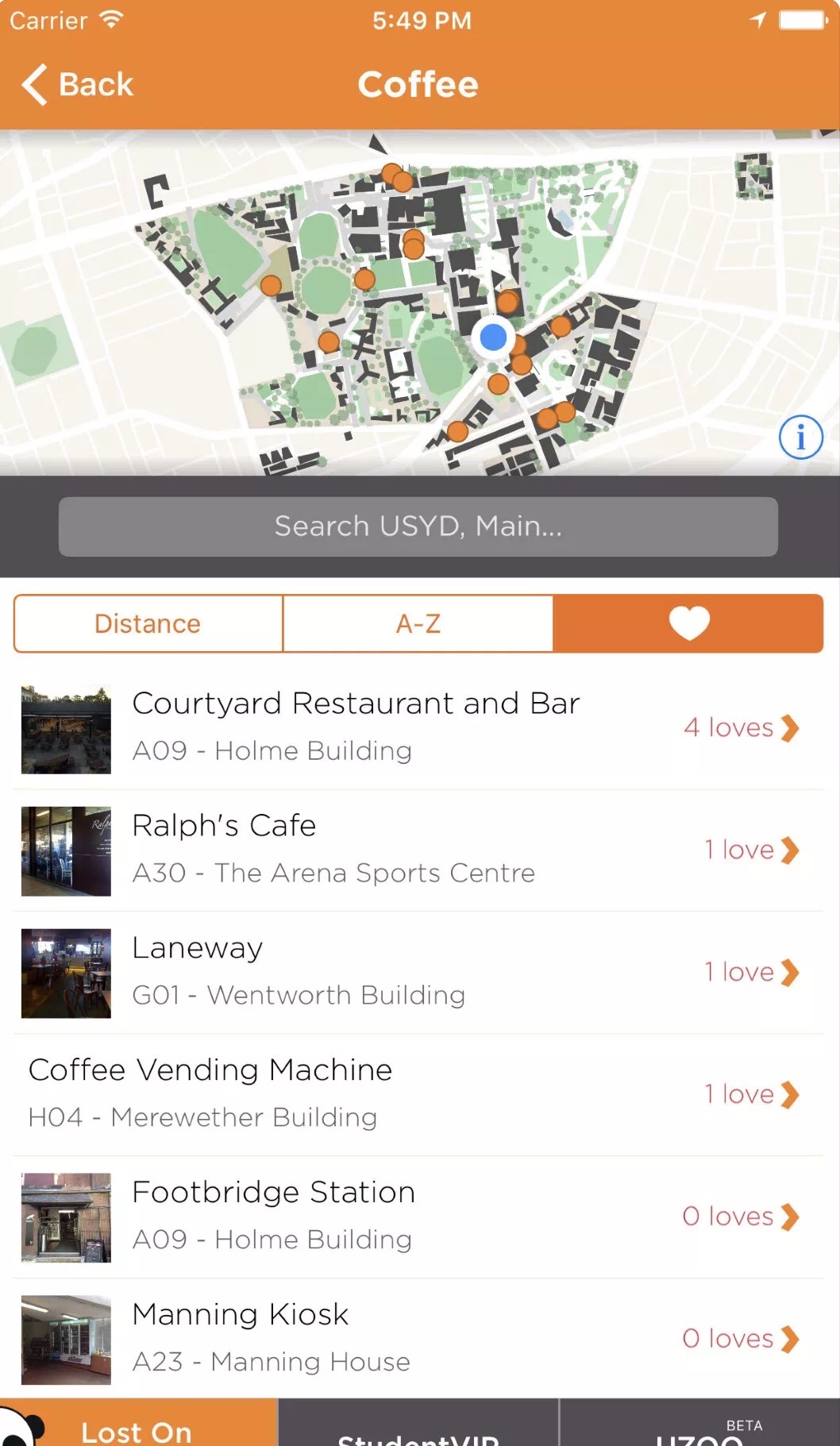
Task: Sort the list by Distance
Action: click(148, 624)
